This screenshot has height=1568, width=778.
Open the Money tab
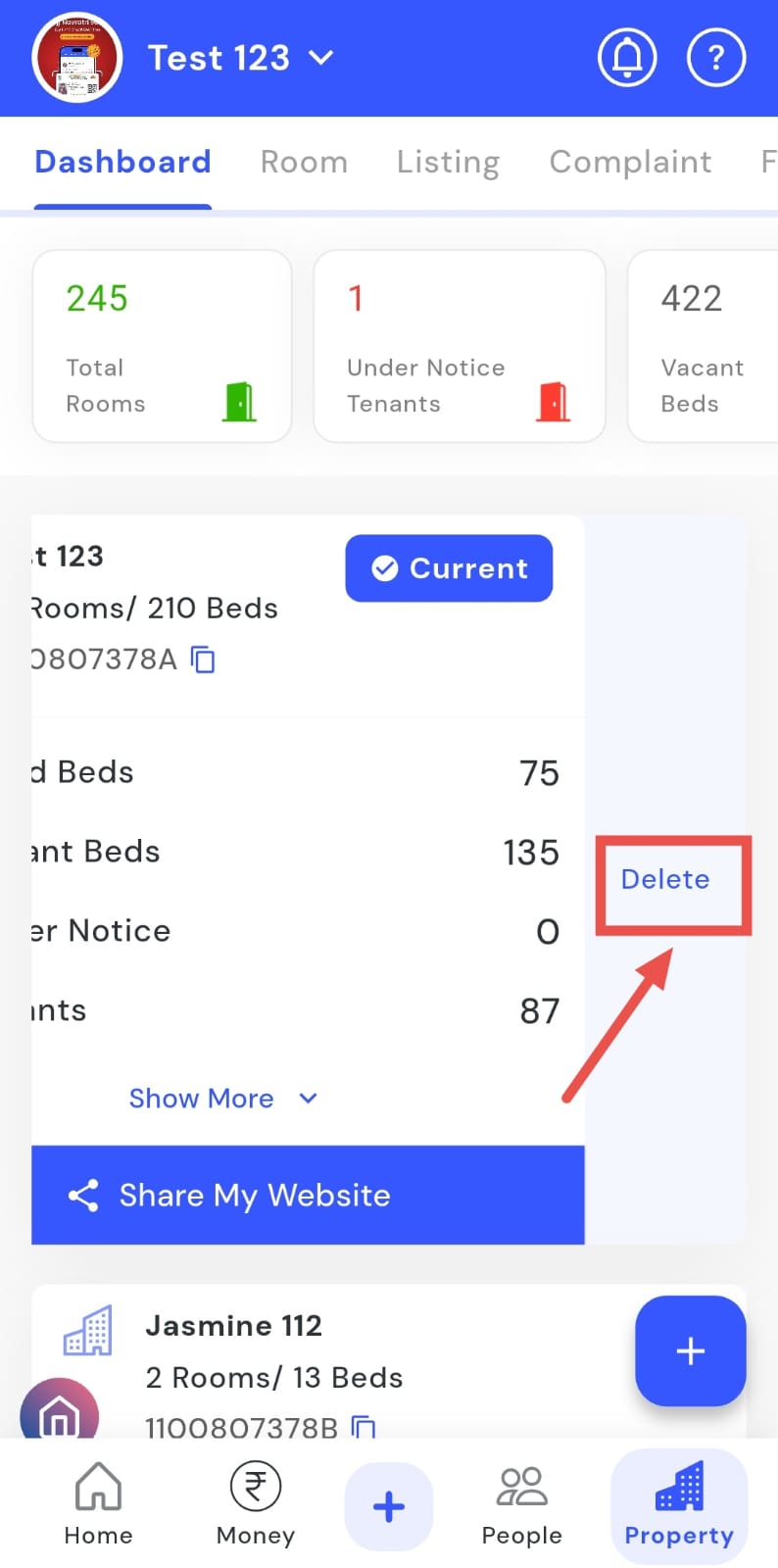[x=255, y=1504]
